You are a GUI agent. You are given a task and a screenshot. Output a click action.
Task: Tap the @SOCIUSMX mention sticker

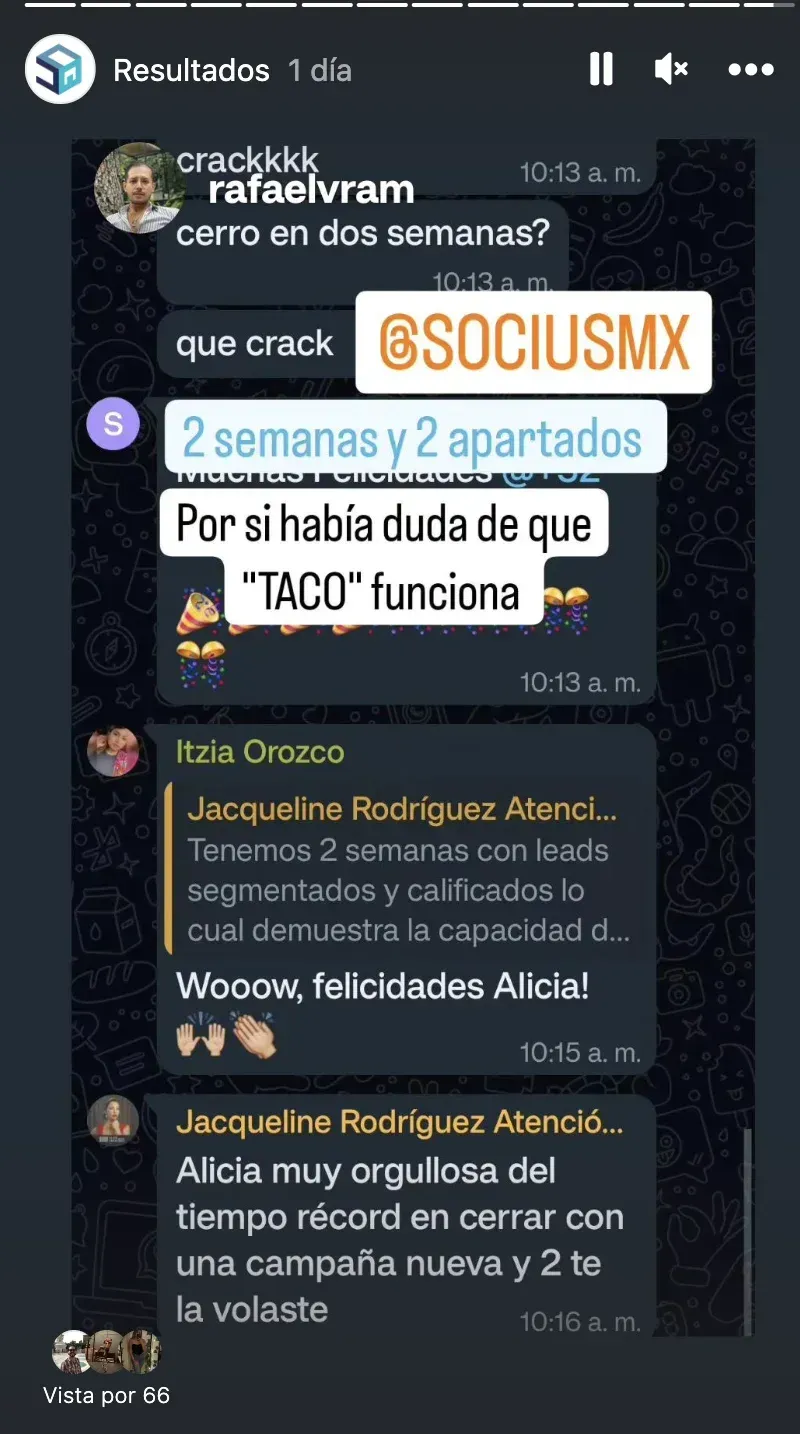click(534, 343)
